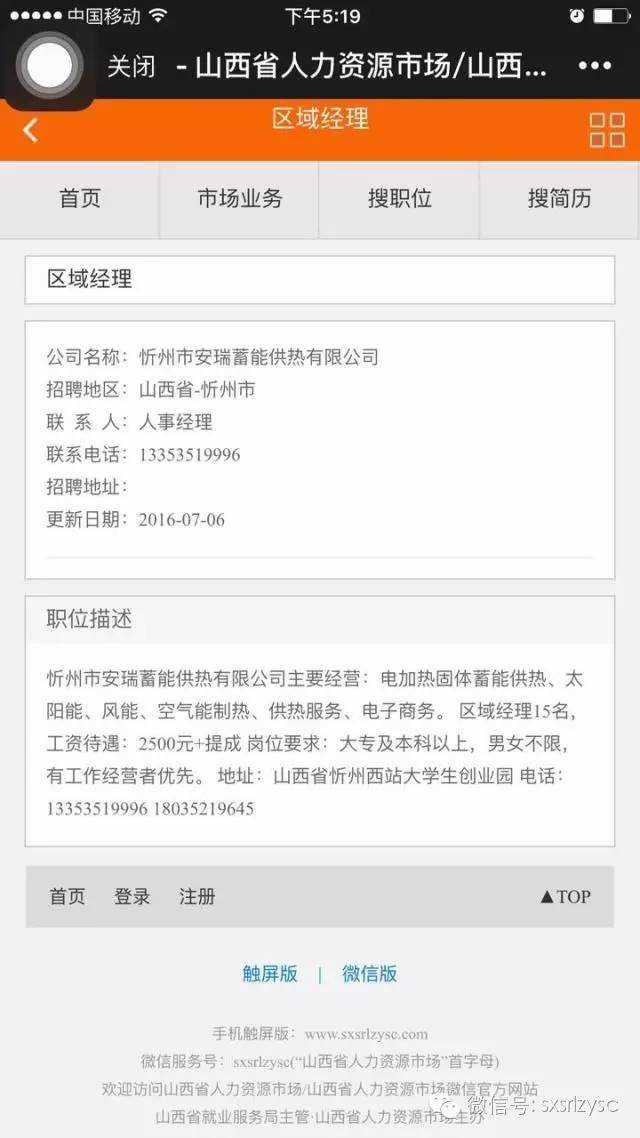Switch to the 首页 tab
The width and height of the screenshot is (640, 1138).
80,198
